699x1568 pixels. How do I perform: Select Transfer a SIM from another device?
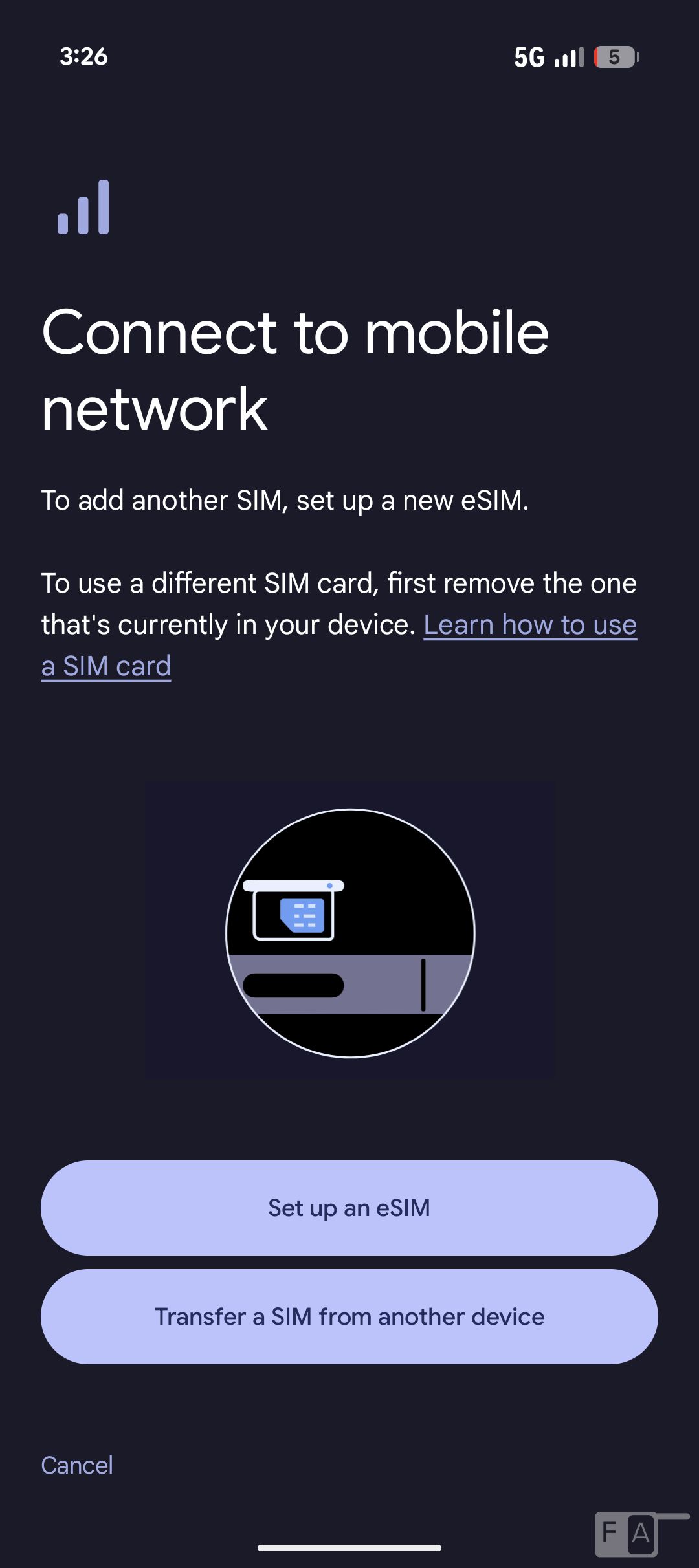pyautogui.click(x=349, y=1316)
